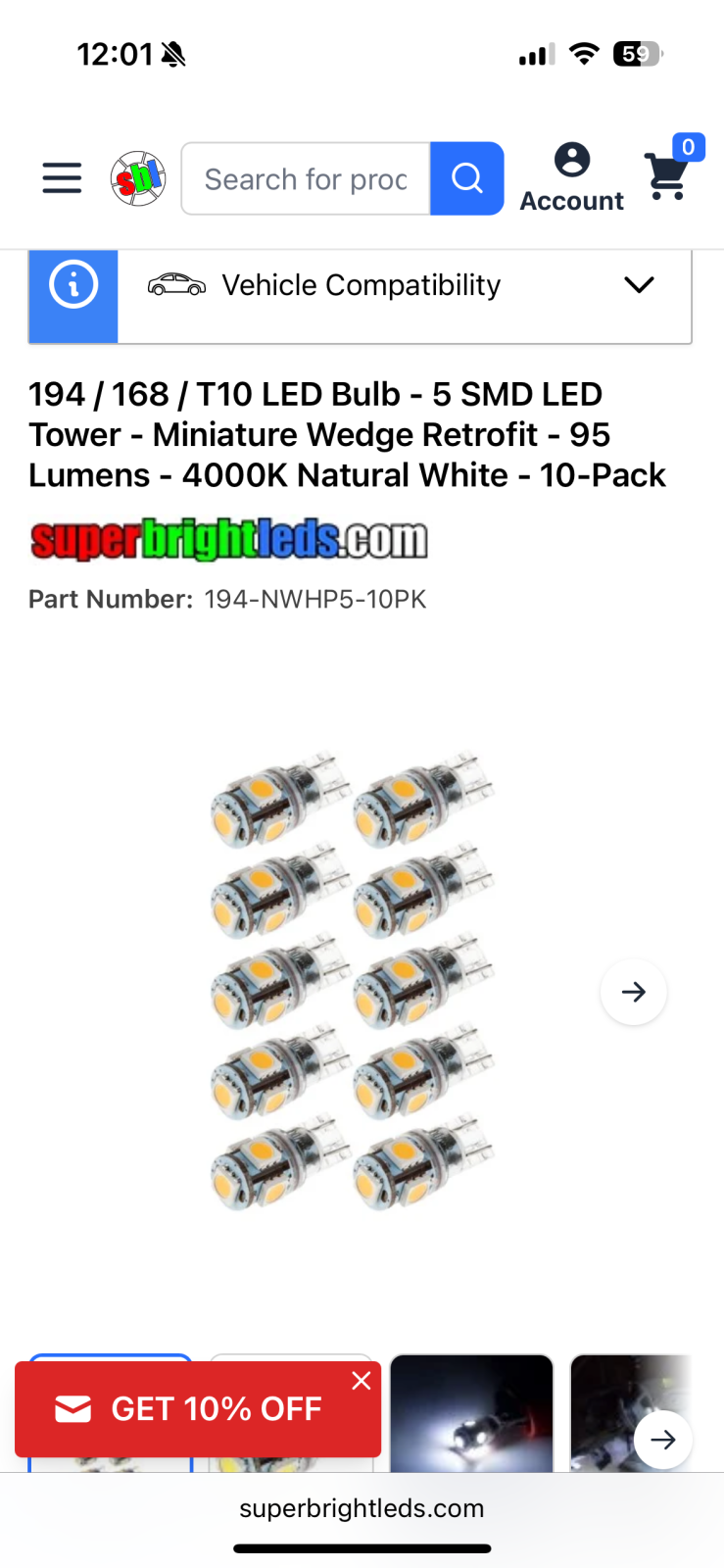Go to the site home via sbl logo
Image resolution: width=724 pixels, height=1568 pixels.
137,178
